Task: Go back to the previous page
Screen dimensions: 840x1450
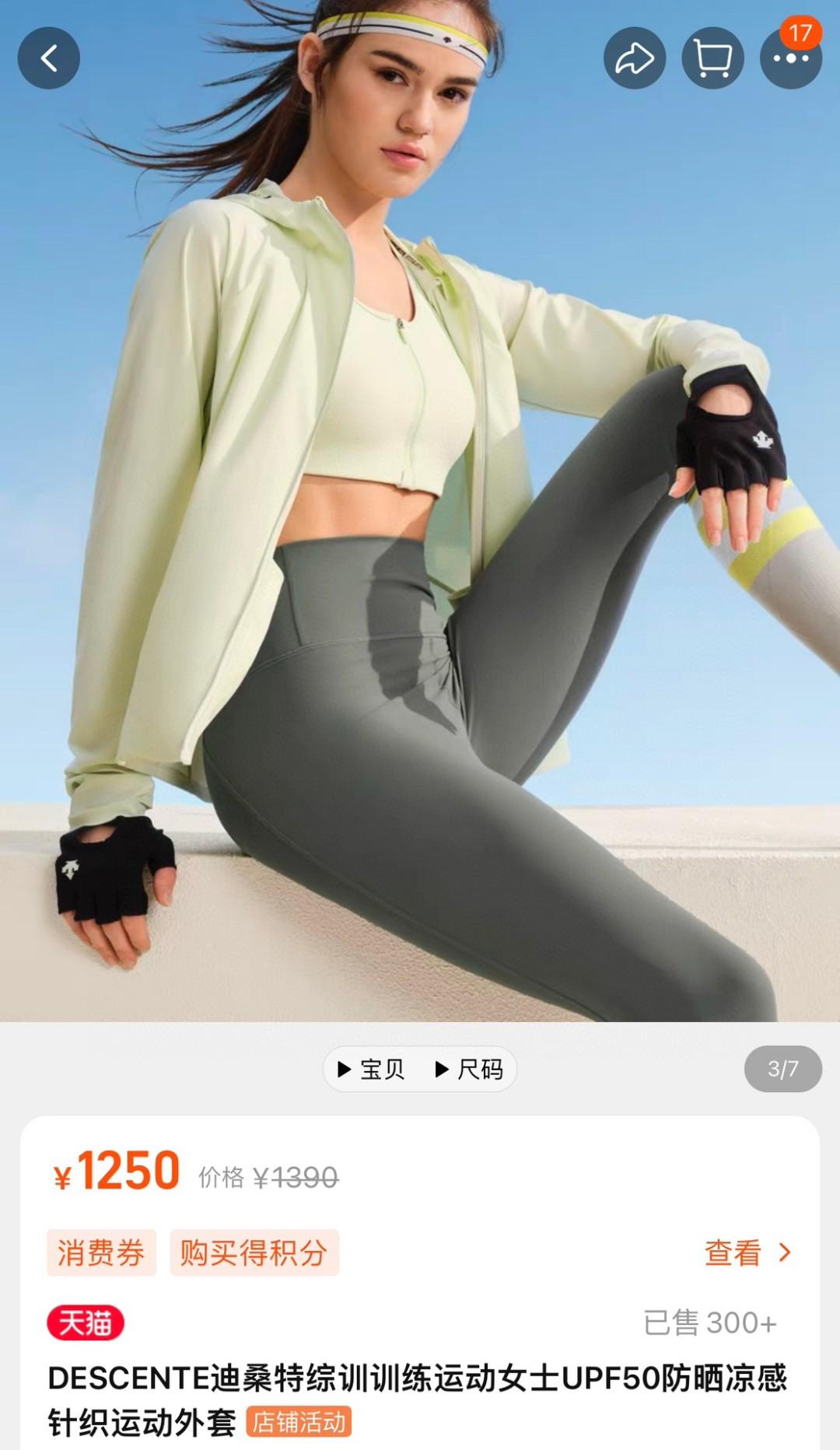Action: (x=48, y=58)
